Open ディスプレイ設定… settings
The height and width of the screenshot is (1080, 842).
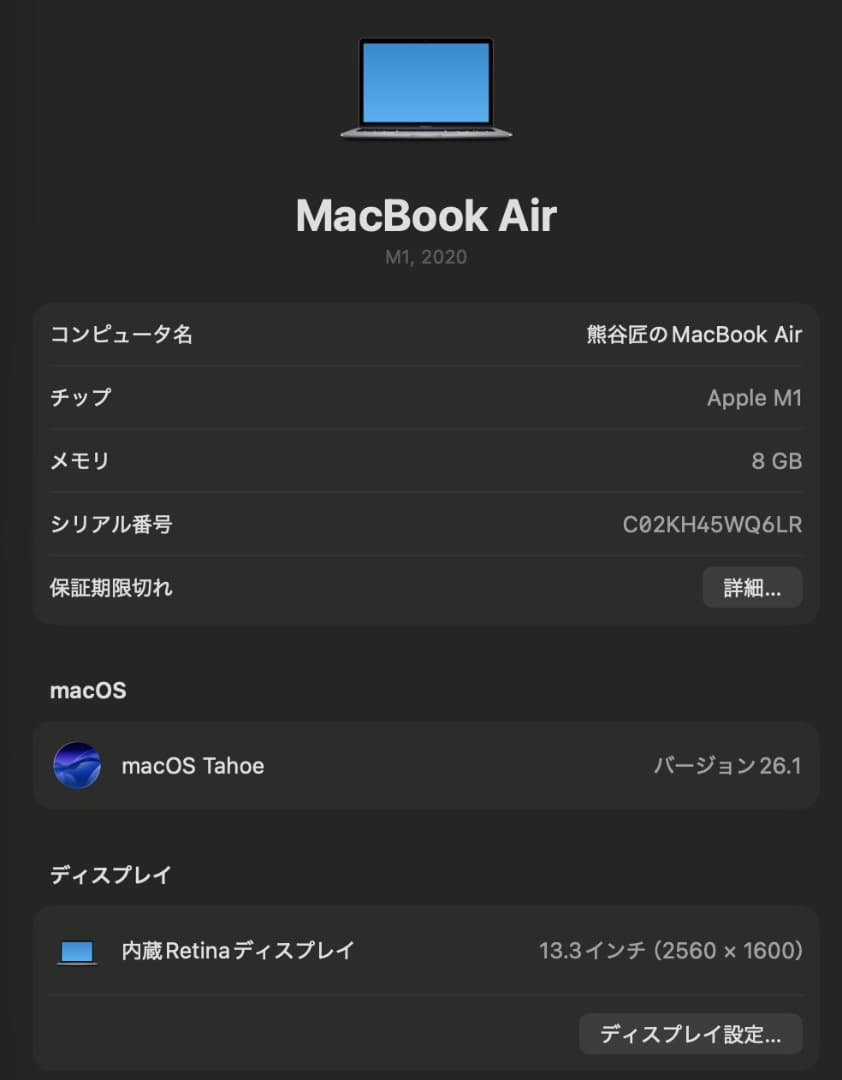click(x=690, y=1034)
